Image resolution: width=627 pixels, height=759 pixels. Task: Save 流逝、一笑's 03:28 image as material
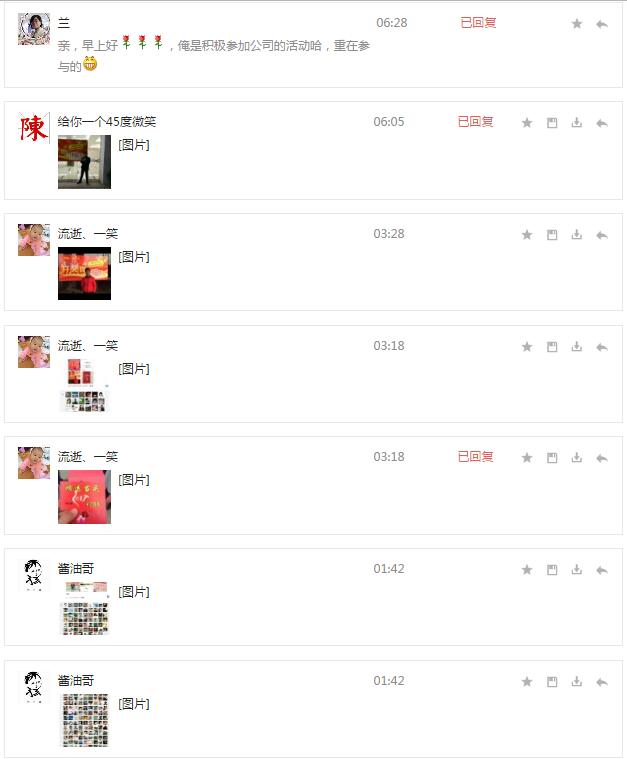pos(552,235)
